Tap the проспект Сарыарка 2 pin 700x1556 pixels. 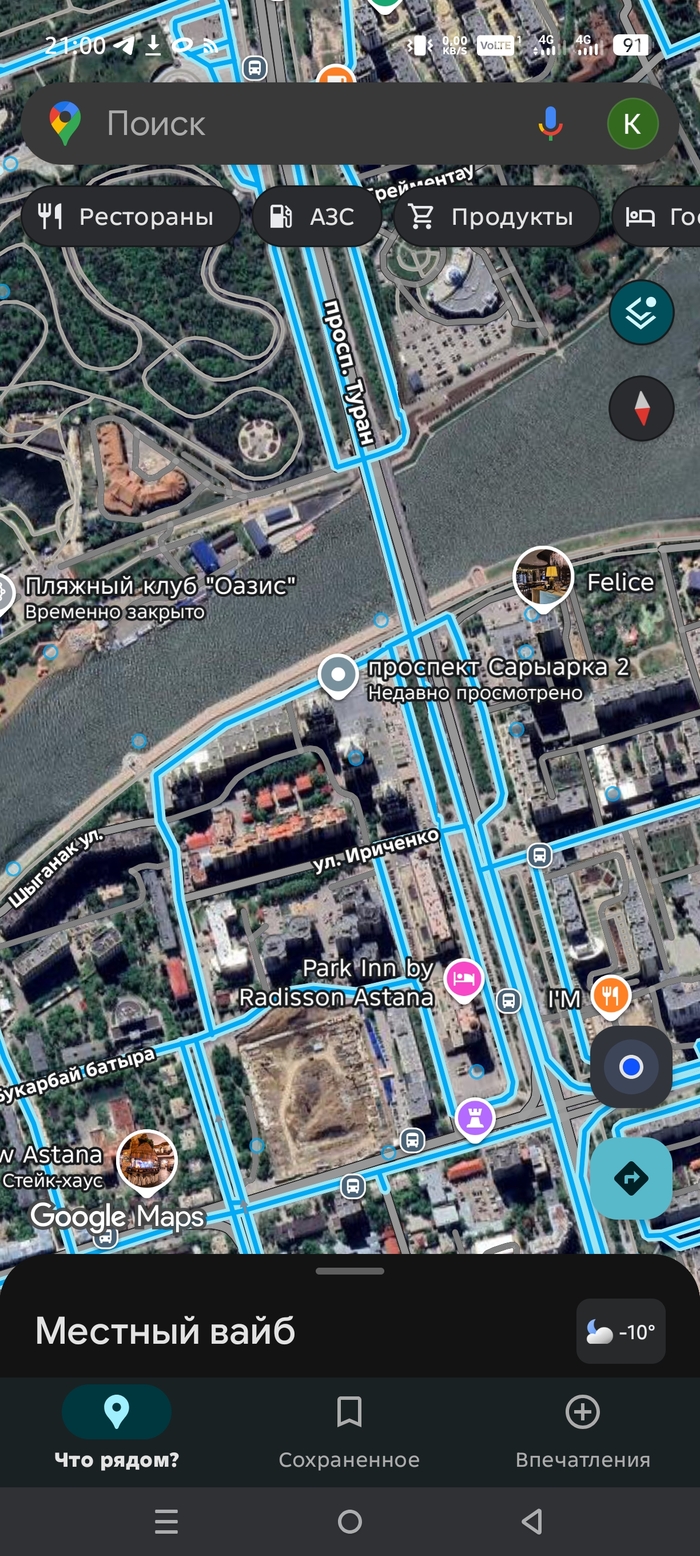point(338,676)
